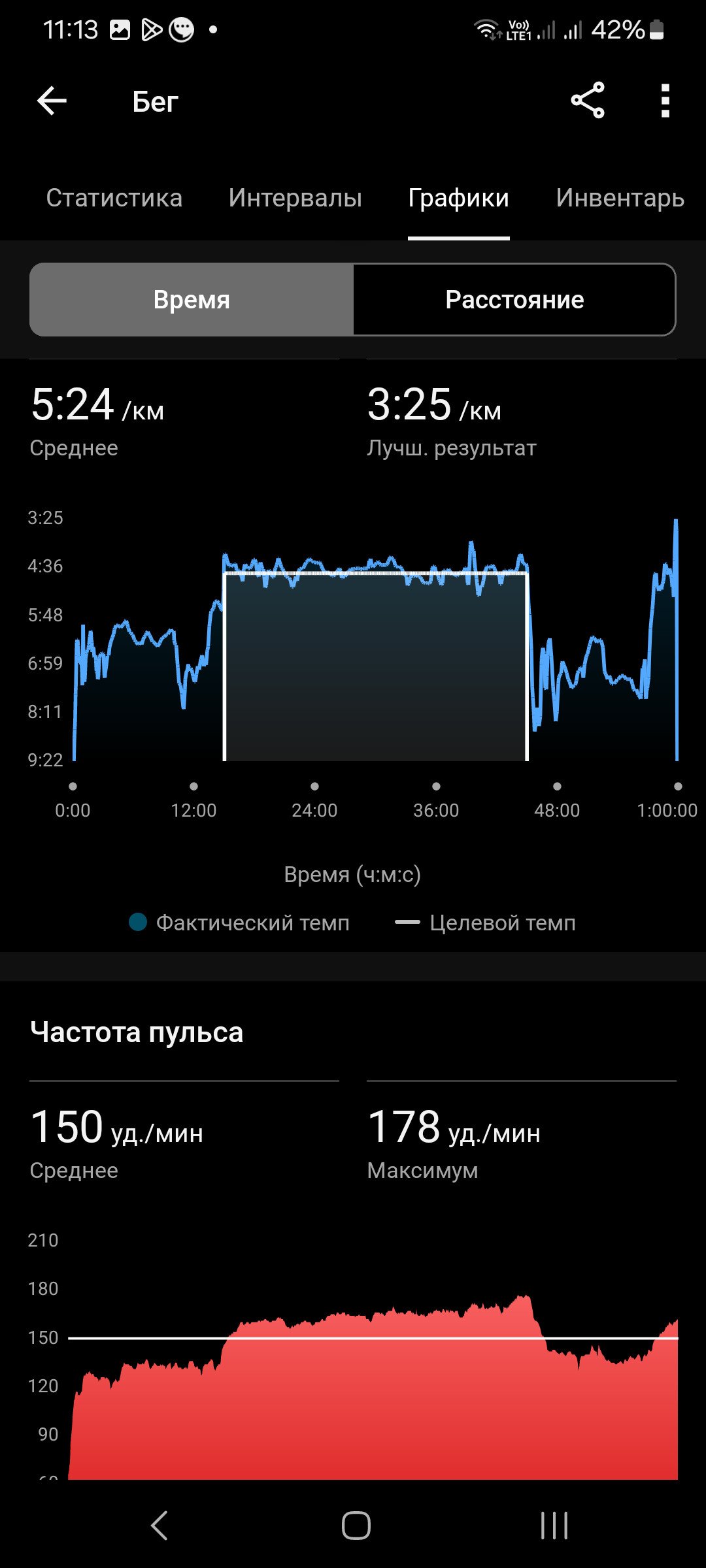Select the Графики tab
706x1568 pixels.
tap(459, 198)
